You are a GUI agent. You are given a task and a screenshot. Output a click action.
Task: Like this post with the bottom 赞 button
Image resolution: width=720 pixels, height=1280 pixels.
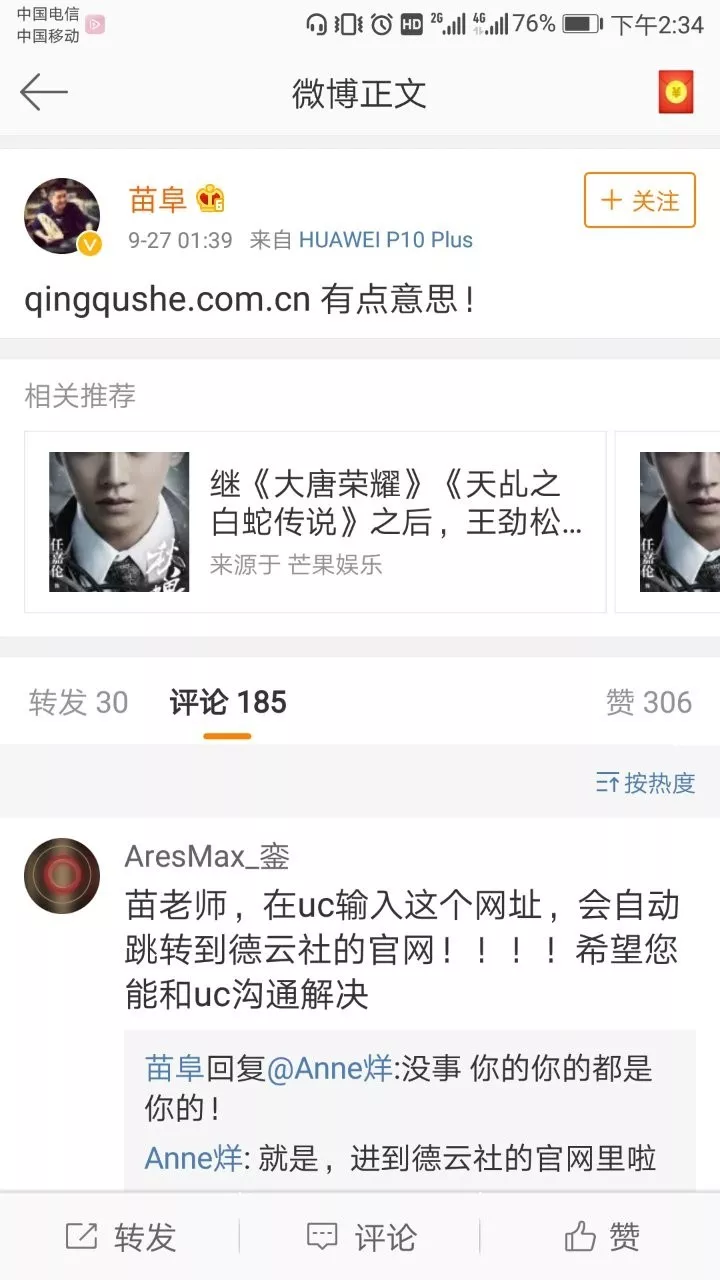pos(602,1237)
